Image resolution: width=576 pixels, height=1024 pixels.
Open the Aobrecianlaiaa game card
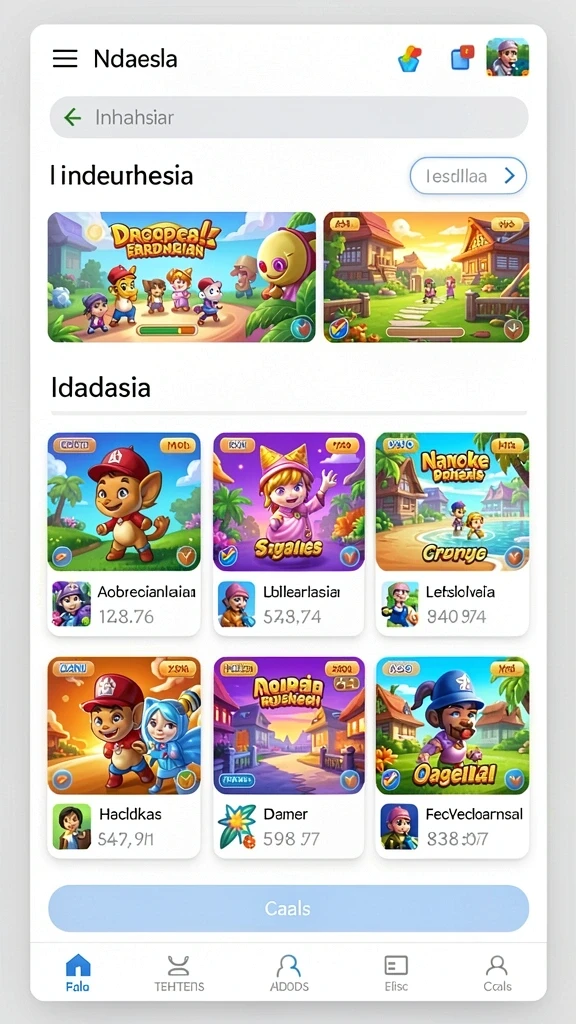point(124,534)
